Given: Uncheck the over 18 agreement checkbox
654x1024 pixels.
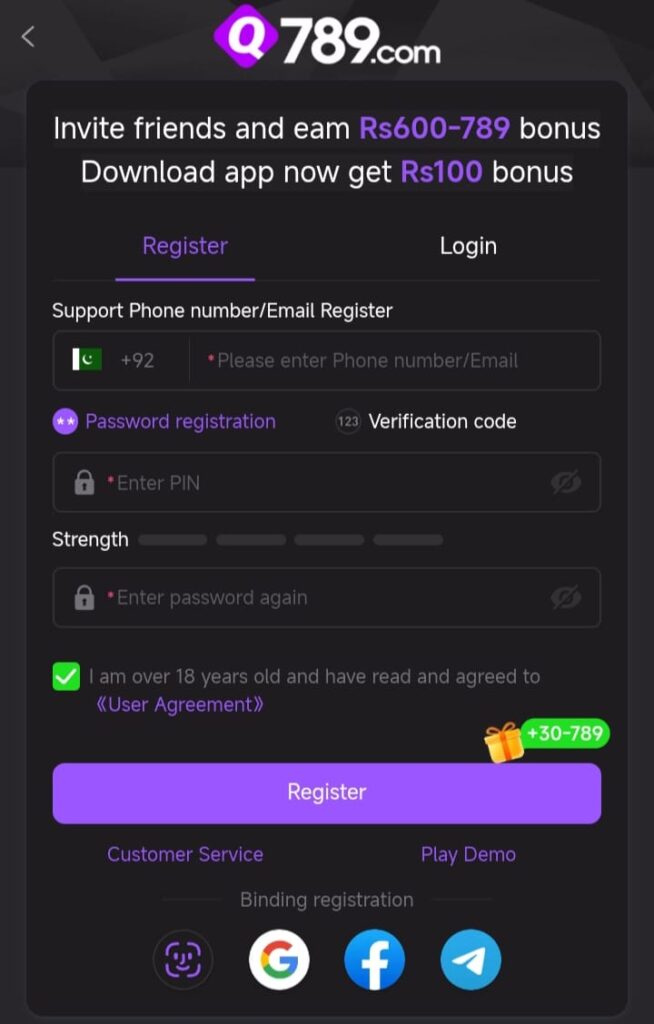Looking at the screenshot, I should (x=66, y=677).
